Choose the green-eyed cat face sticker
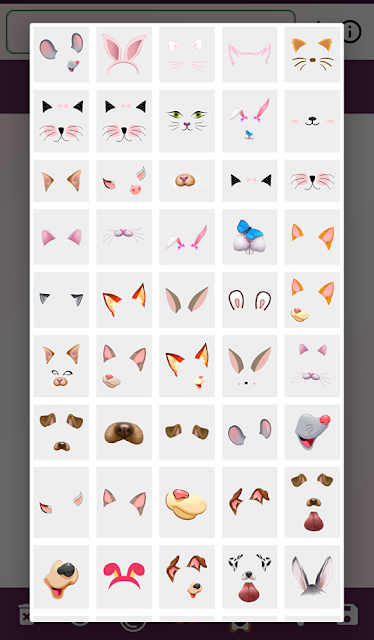This screenshot has width=374, height=640. [187, 121]
